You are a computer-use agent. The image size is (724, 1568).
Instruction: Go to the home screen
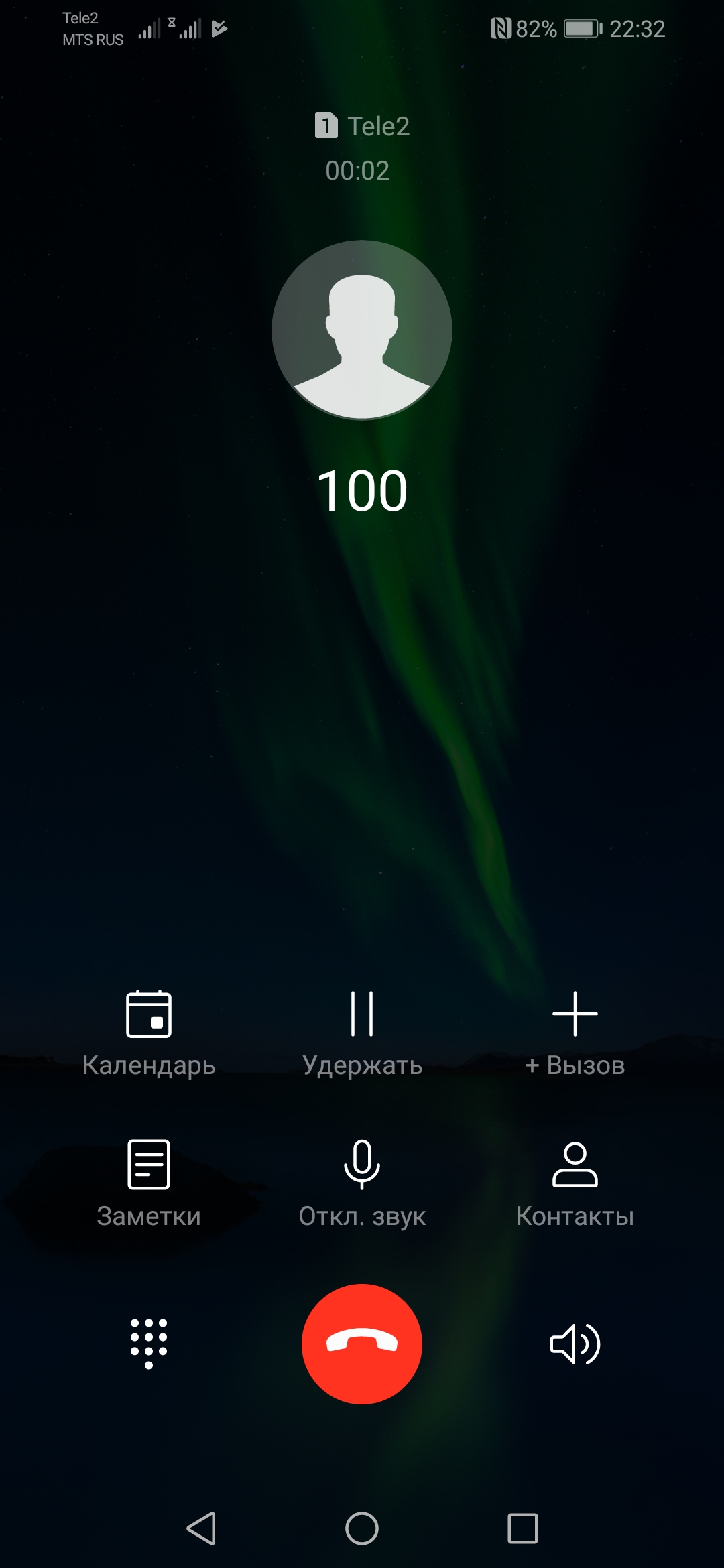[x=362, y=1528]
